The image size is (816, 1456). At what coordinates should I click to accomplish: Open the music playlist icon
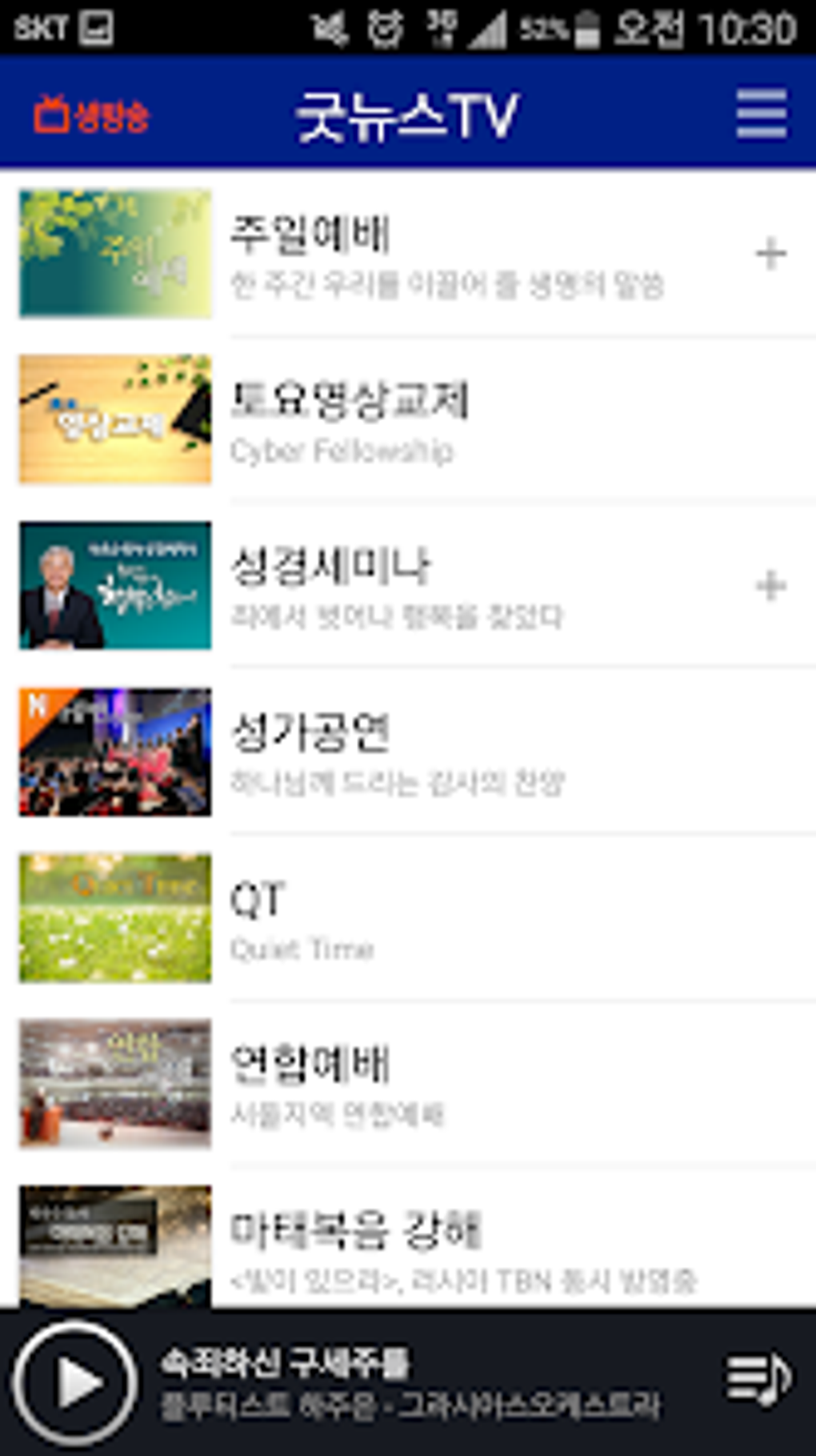click(758, 1379)
